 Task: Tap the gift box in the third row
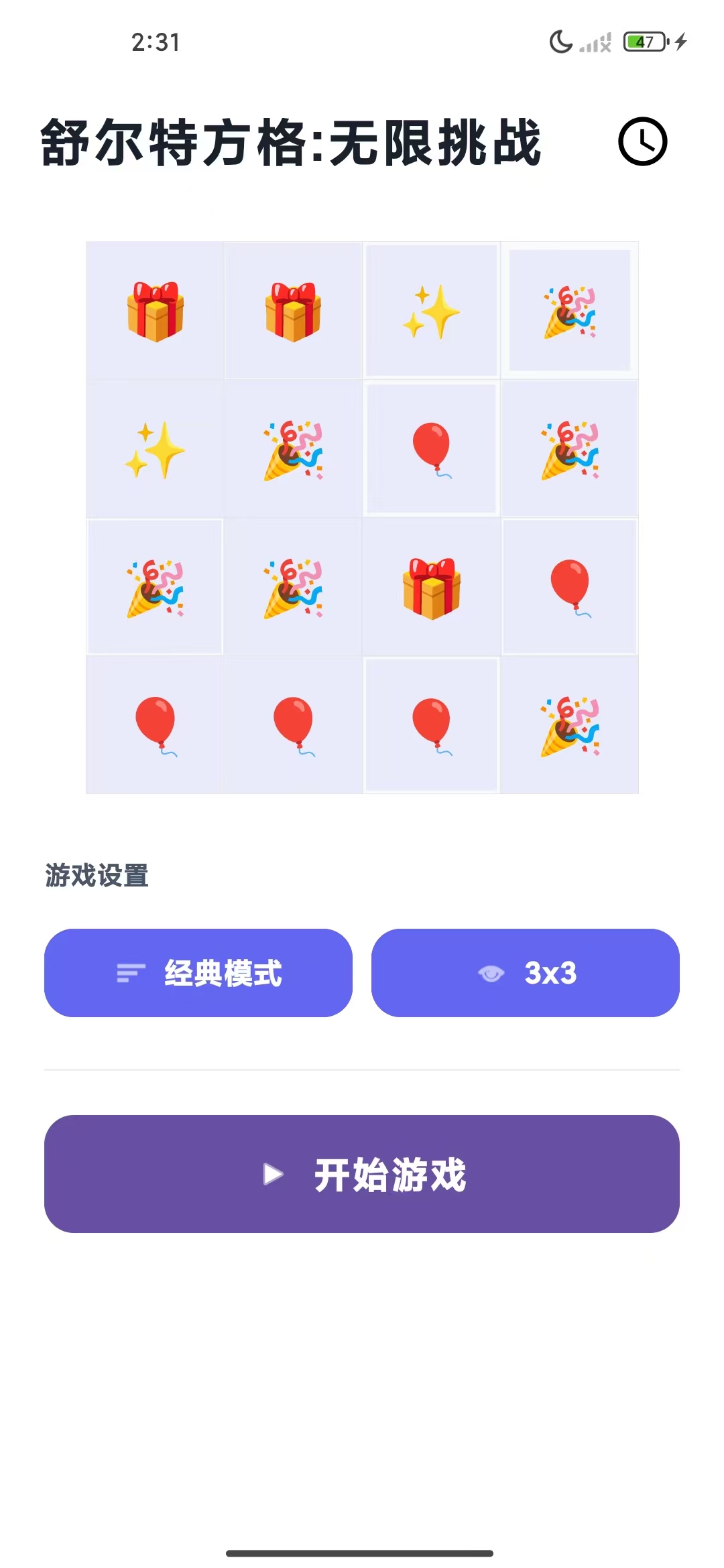point(431,587)
